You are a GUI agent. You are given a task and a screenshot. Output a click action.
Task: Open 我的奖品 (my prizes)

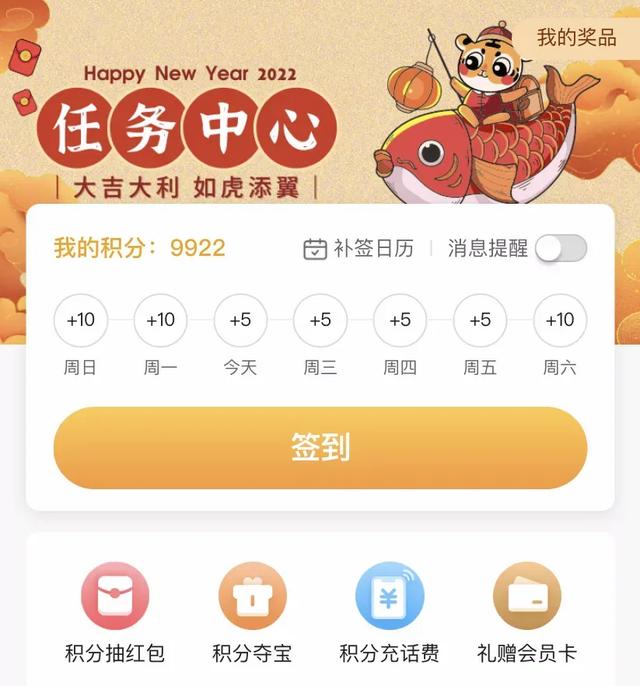tap(576, 38)
